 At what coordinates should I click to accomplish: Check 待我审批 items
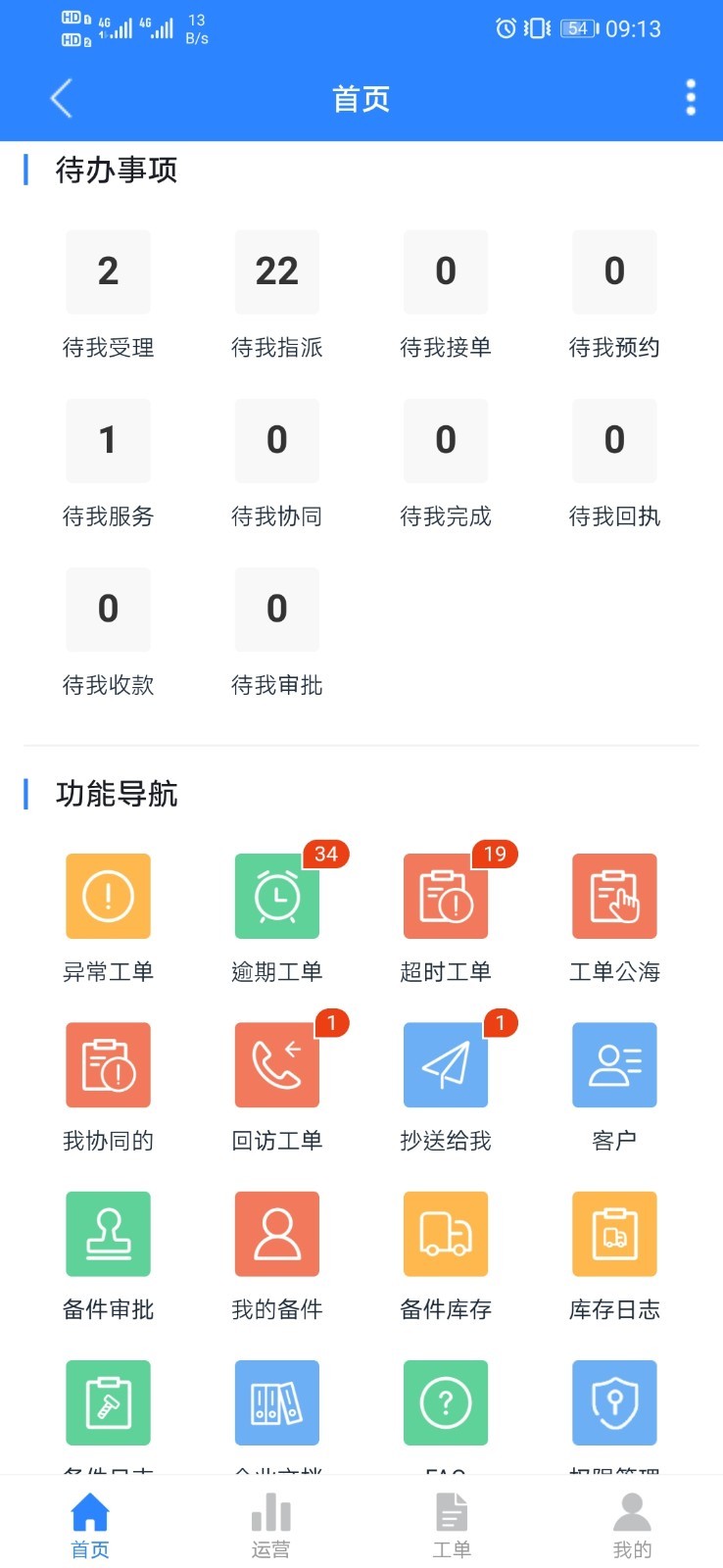coord(277,610)
